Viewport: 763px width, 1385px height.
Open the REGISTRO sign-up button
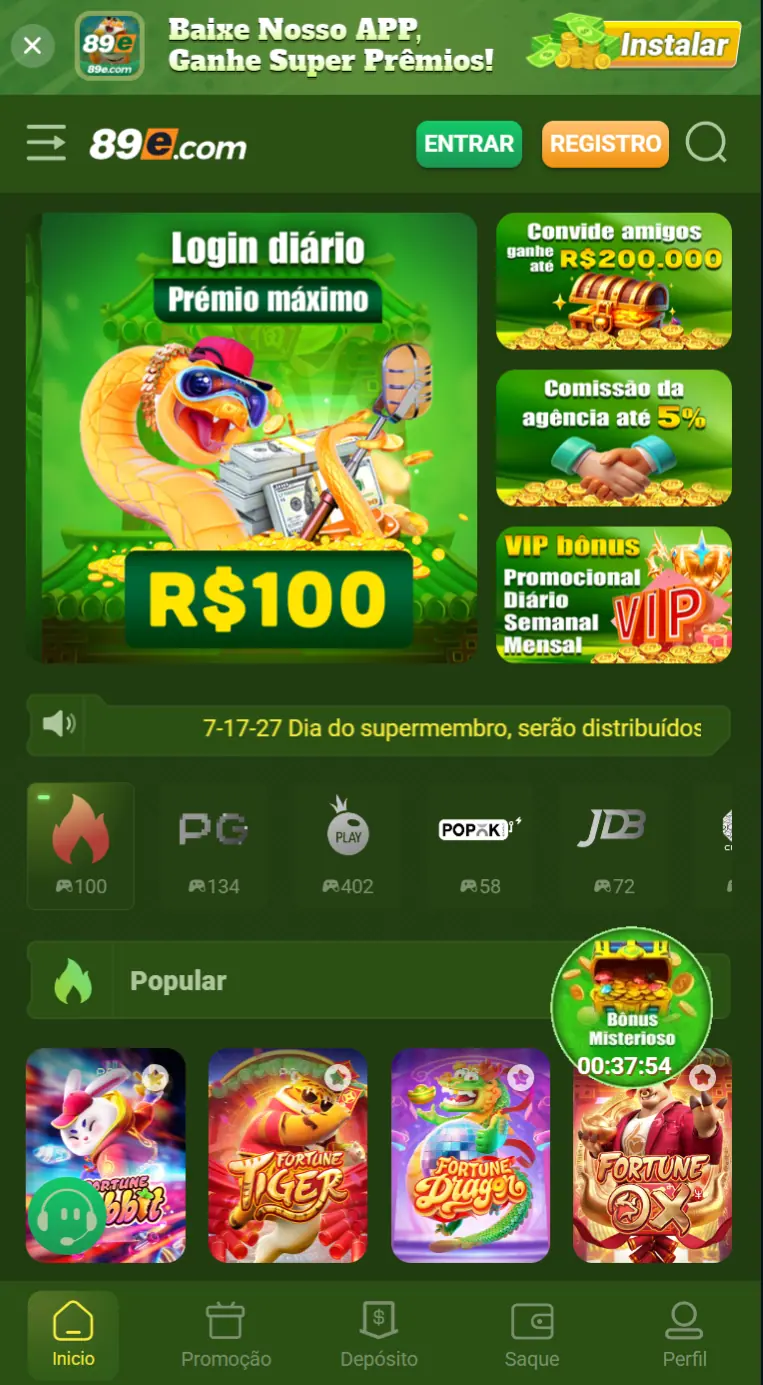[x=605, y=144]
